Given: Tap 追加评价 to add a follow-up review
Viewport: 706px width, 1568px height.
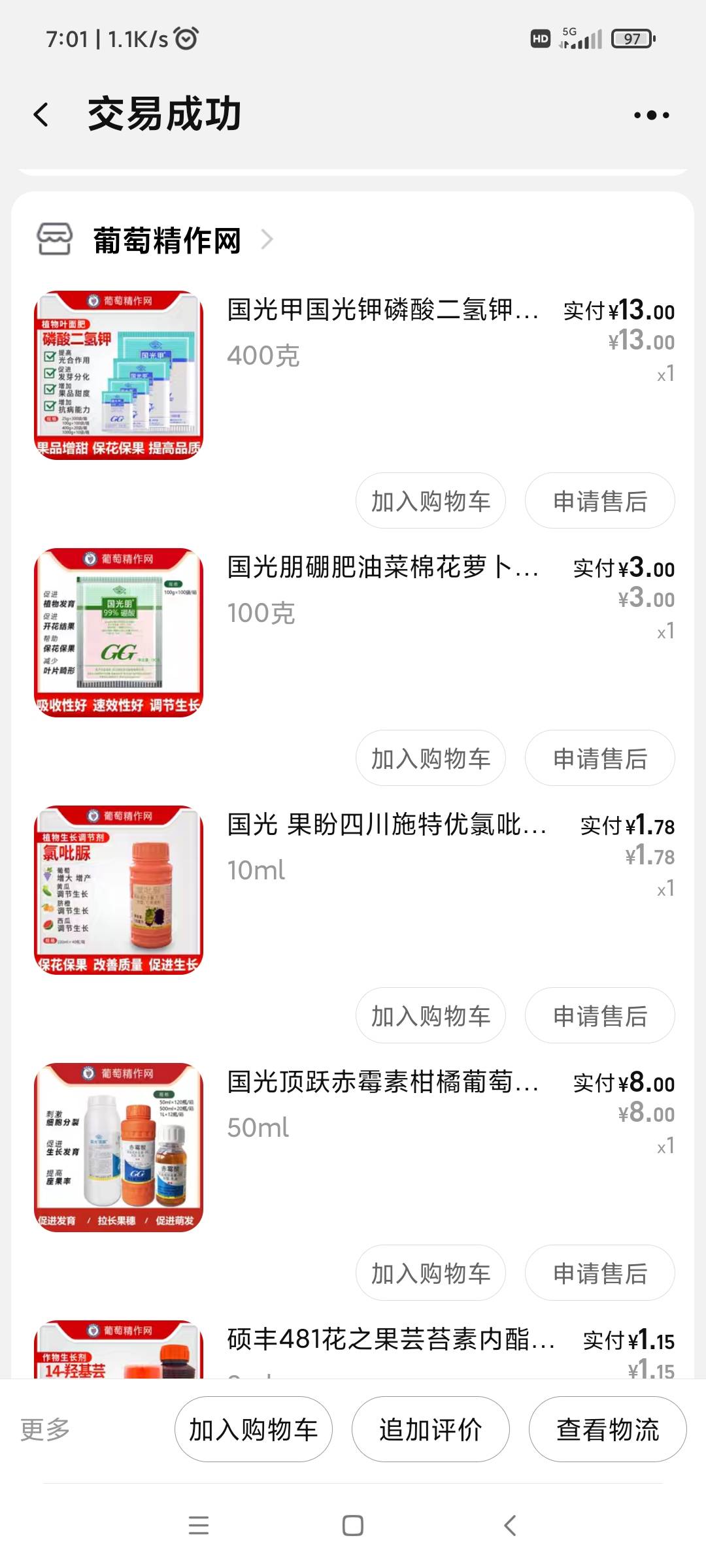Looking at the screenshot, I should [431, 1429].
